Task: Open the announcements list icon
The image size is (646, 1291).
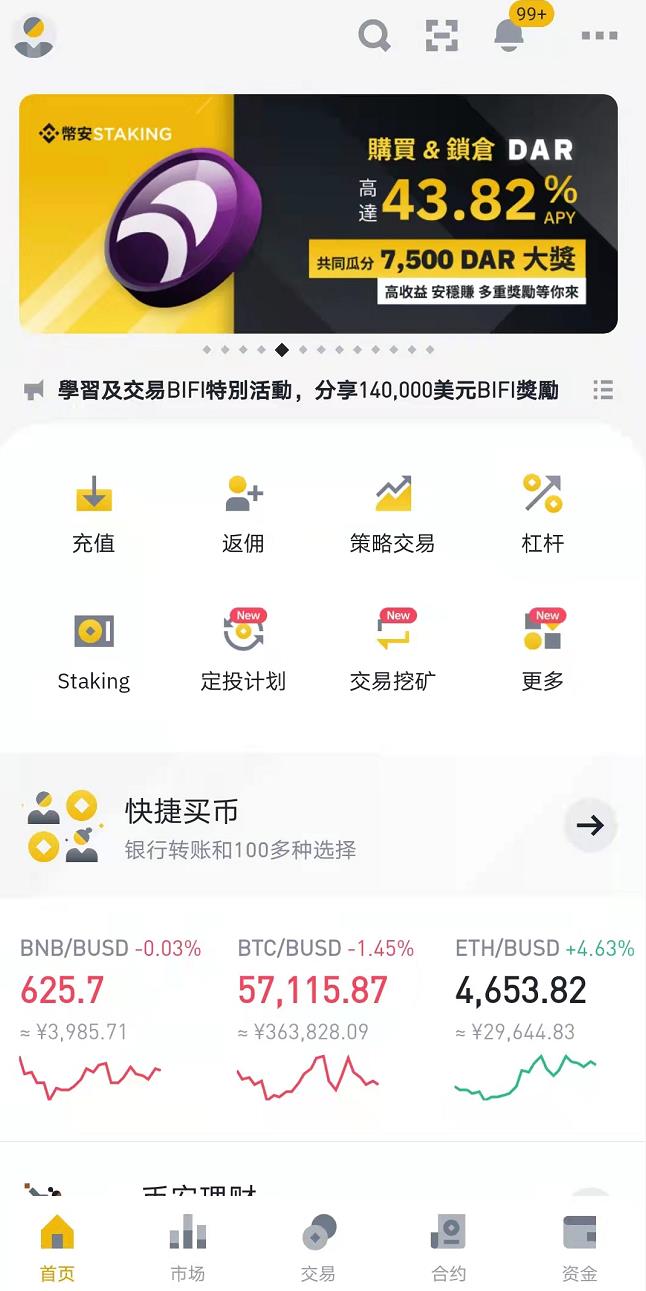Action: pyautogui.click(x=602, y=390)
